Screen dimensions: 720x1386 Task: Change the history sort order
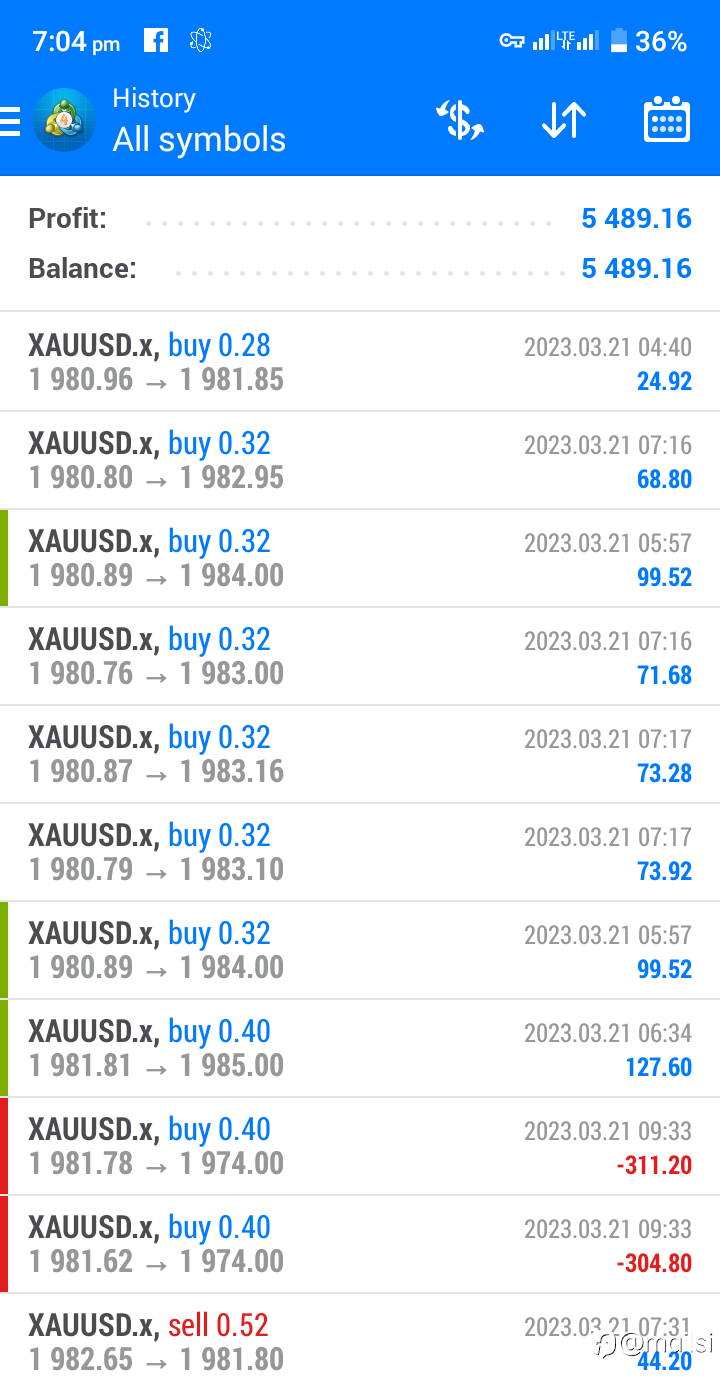[x=564, y=121]
